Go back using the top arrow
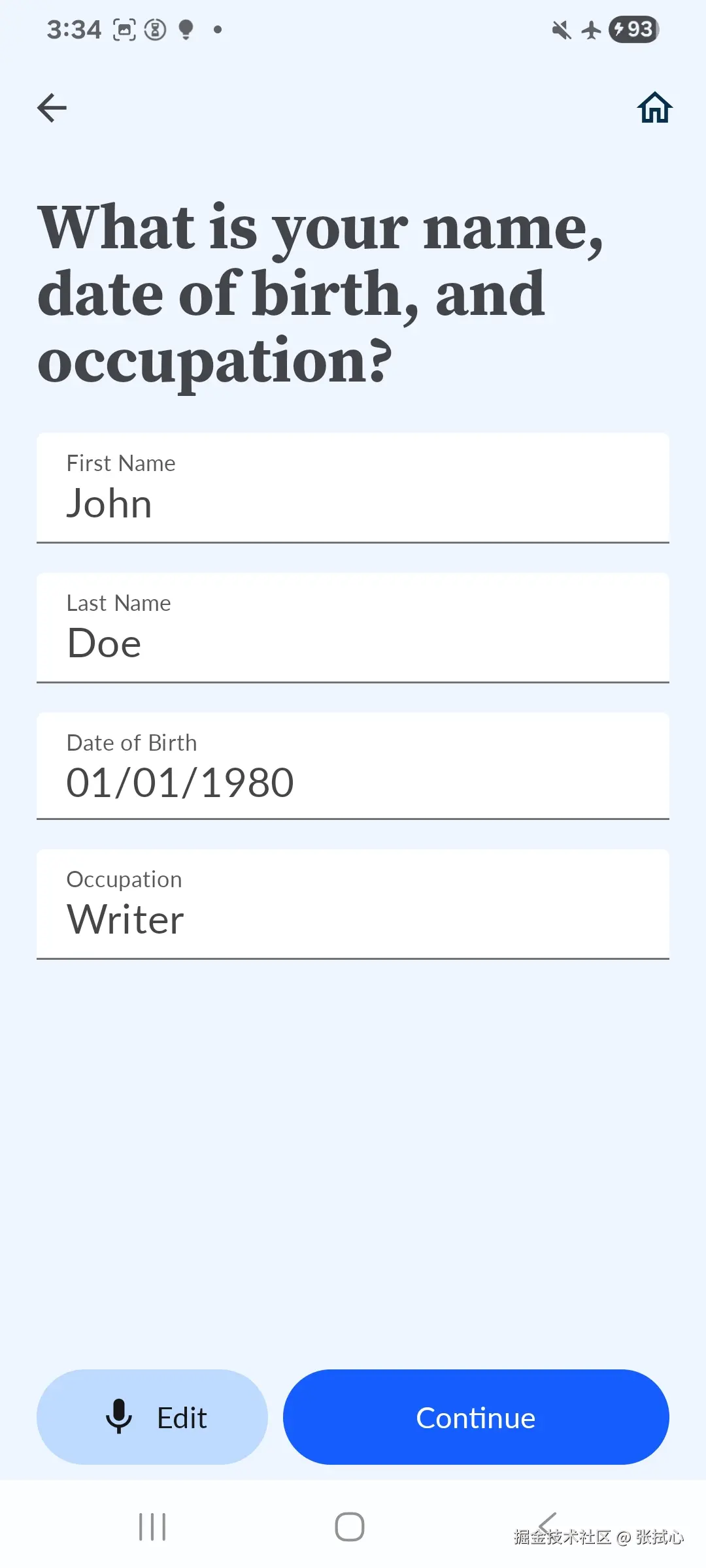This screenshot has width=706, height=1568. (x=52, y=108)
